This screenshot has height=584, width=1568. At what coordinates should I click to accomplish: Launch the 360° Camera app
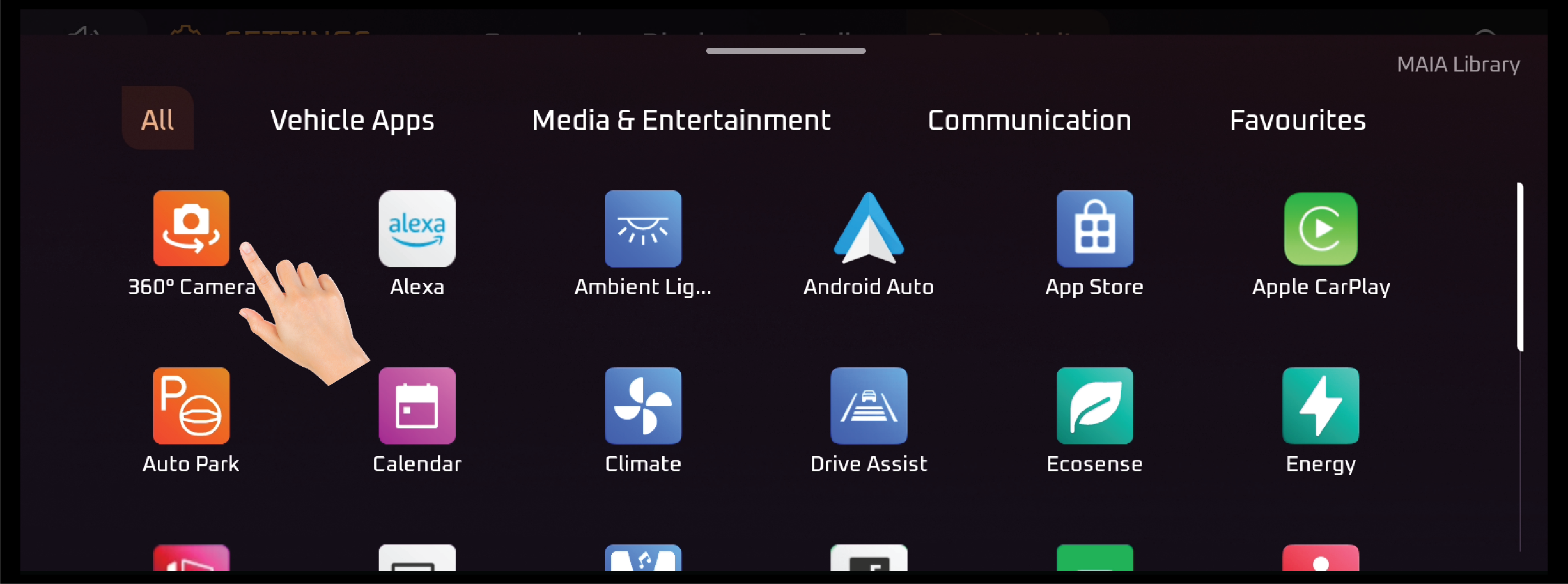pyautogui.click(x=191, y=229)
